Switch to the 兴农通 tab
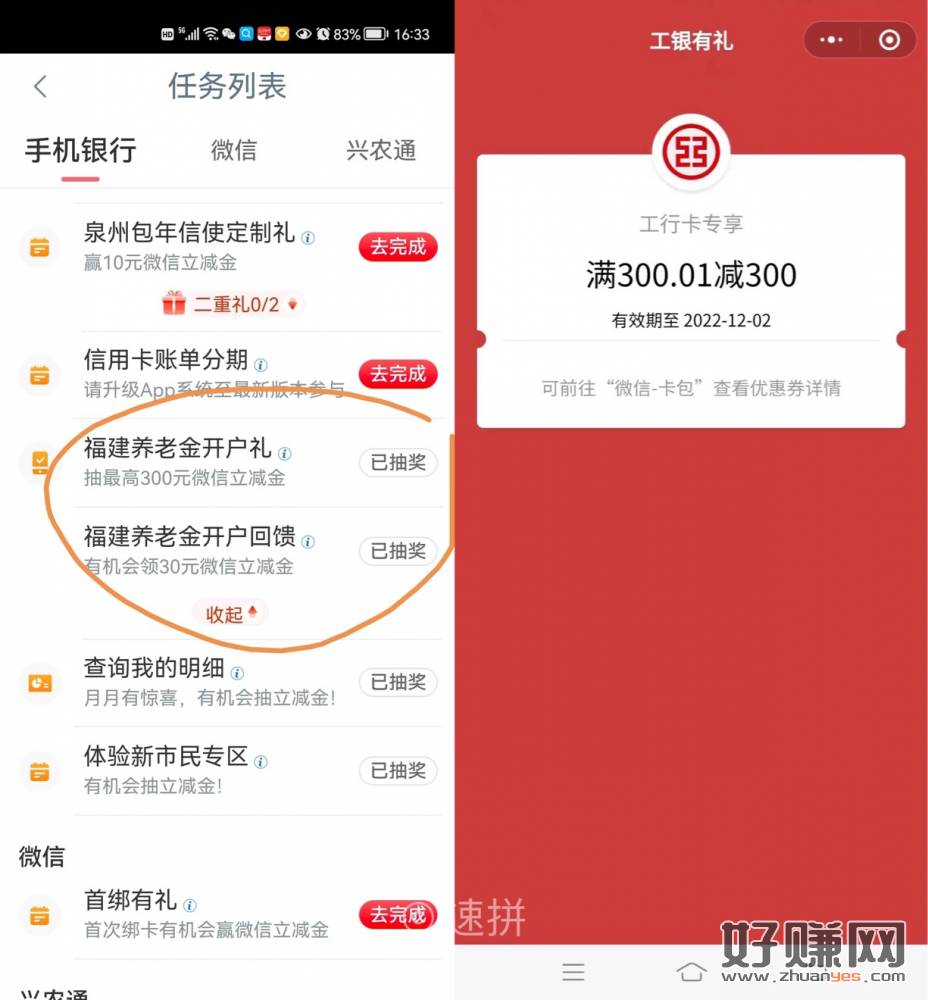 [380, 150]
